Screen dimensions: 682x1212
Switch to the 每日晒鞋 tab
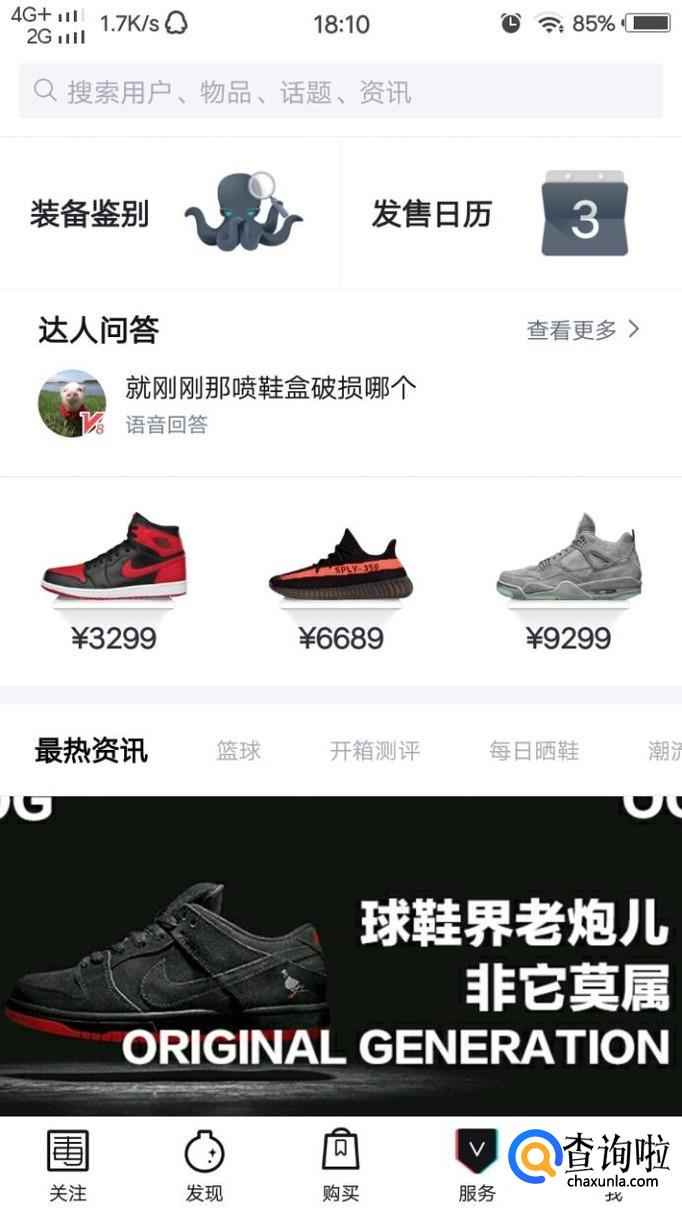tap(534, 751)
